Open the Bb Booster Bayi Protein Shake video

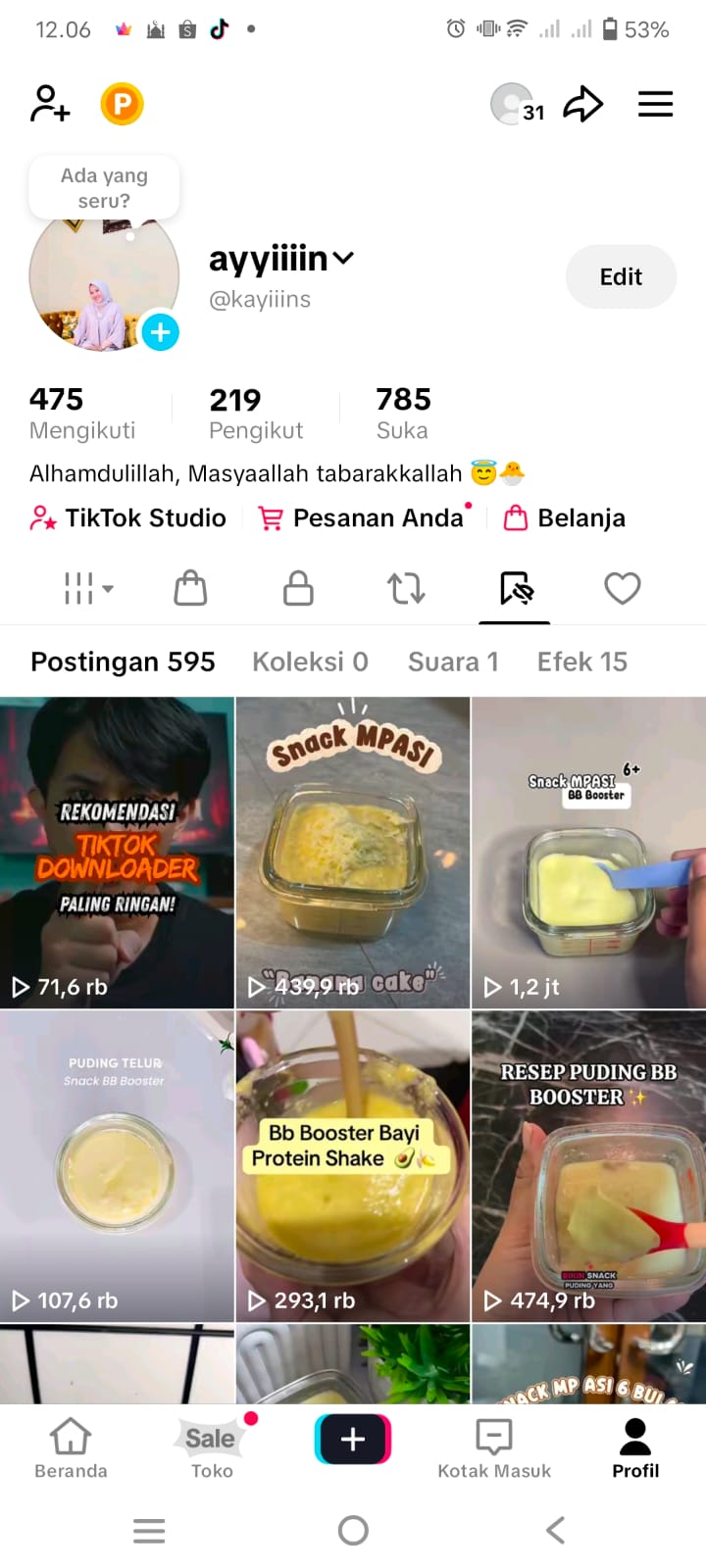[353, 1166]
